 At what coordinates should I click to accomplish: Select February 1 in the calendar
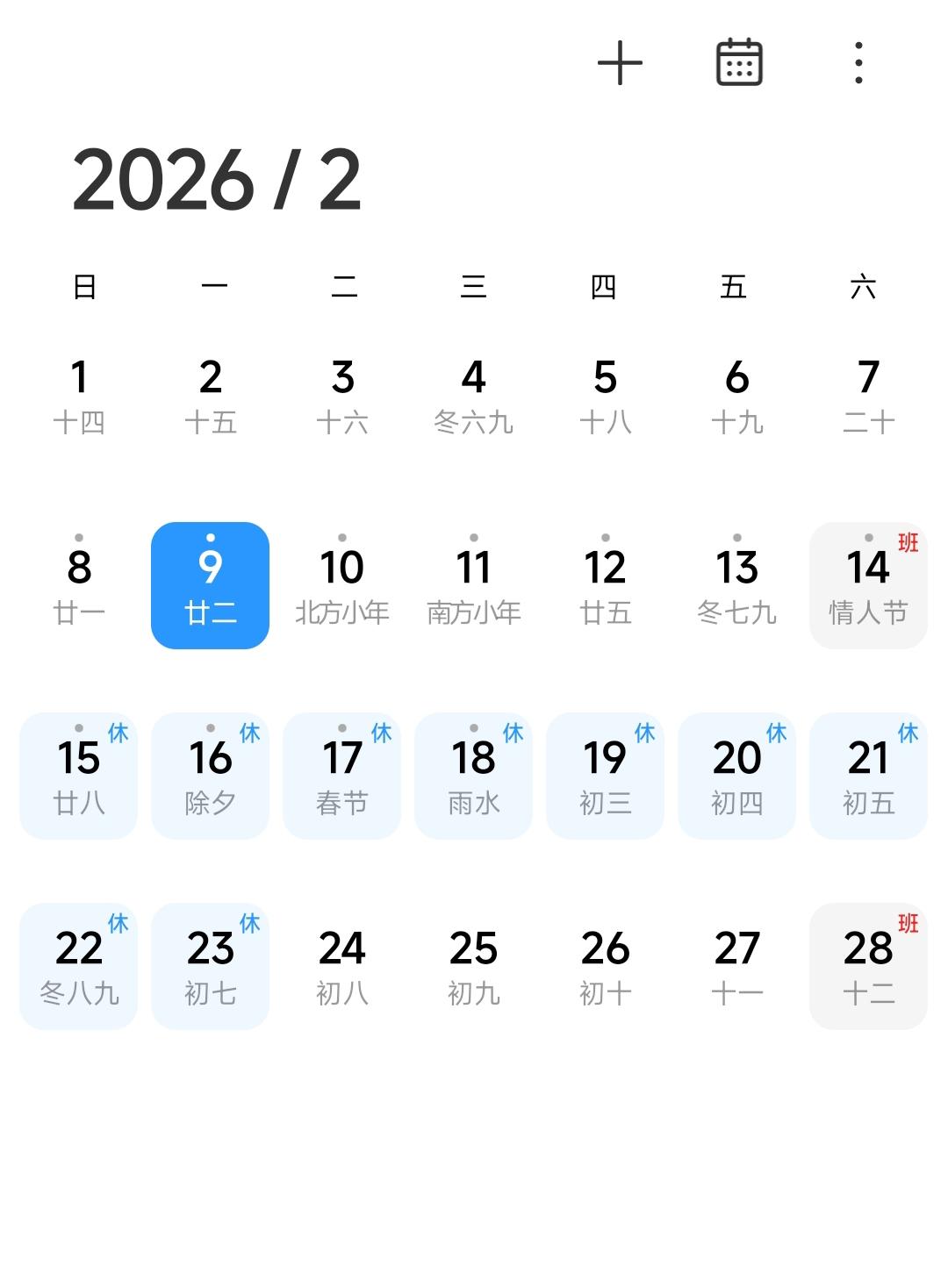pyautogui.click(x=78, y=395)
